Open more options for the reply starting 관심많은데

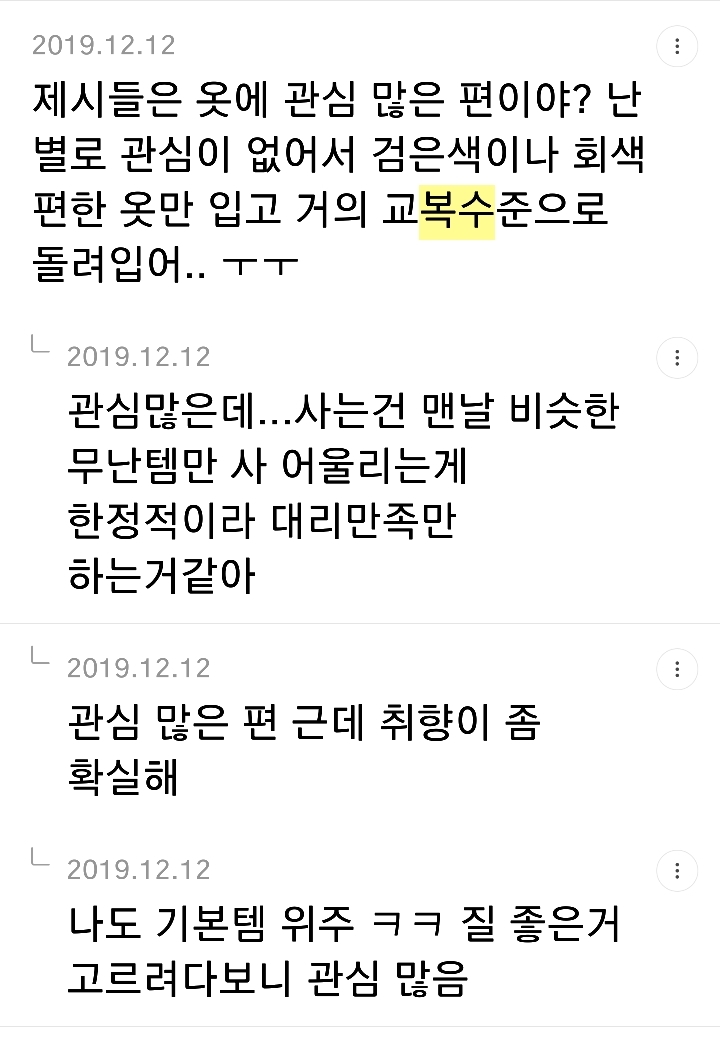click(x=678, y=357)
